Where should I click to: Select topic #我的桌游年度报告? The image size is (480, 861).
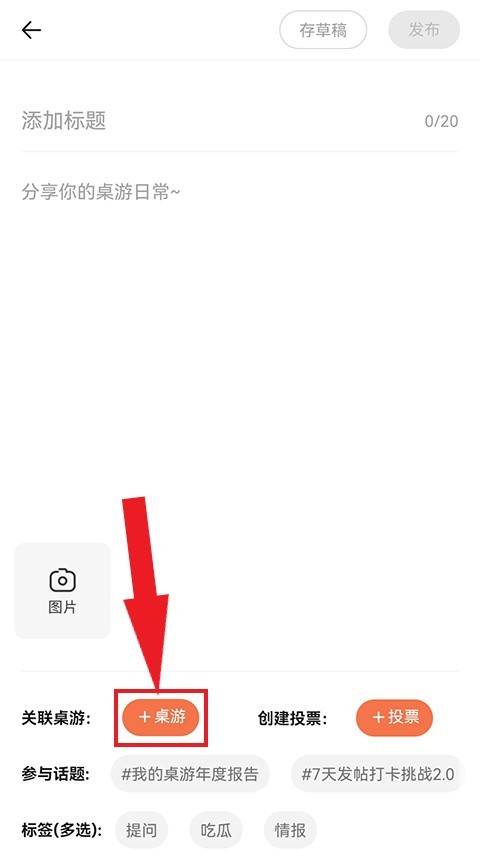[190, 774]
